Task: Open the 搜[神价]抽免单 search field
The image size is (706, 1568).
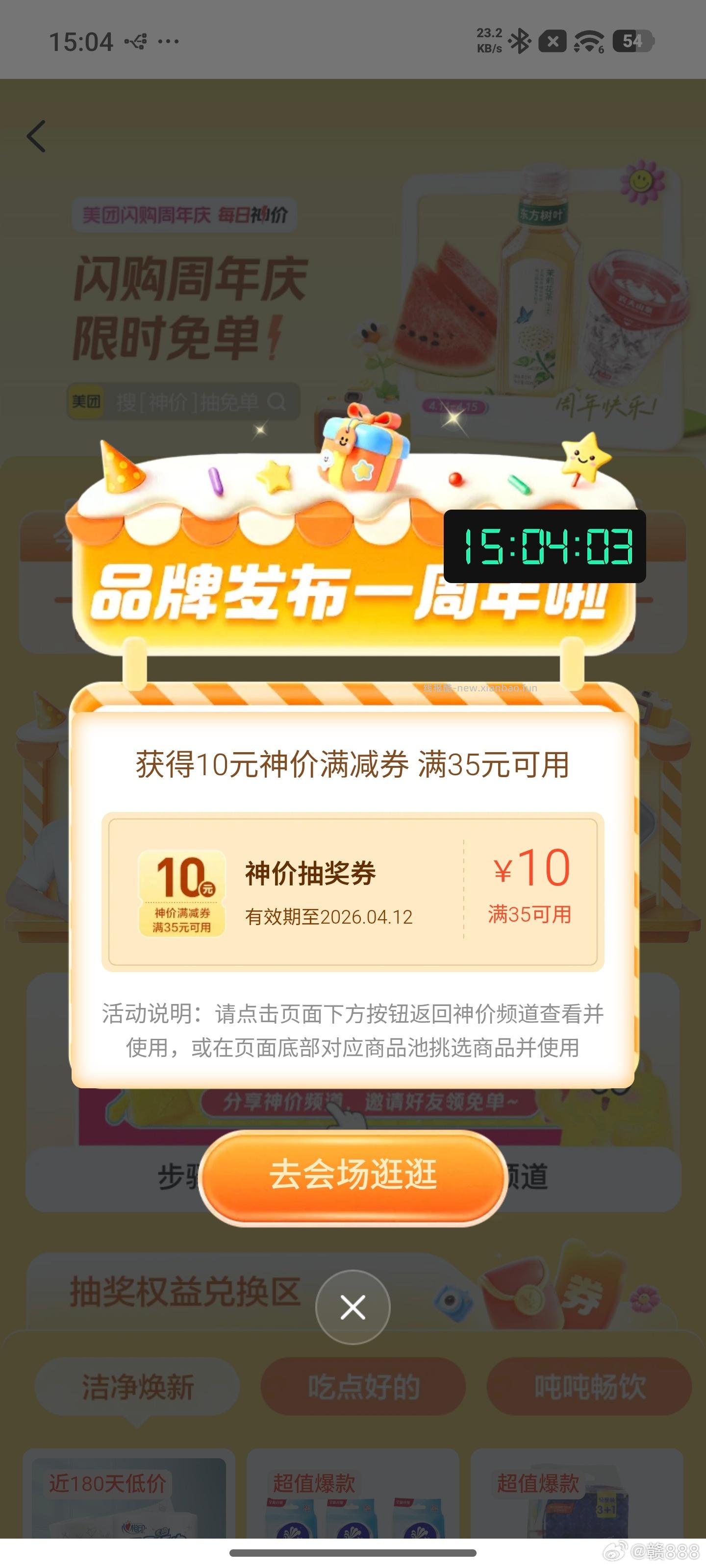Action: [x=189, y=402]
